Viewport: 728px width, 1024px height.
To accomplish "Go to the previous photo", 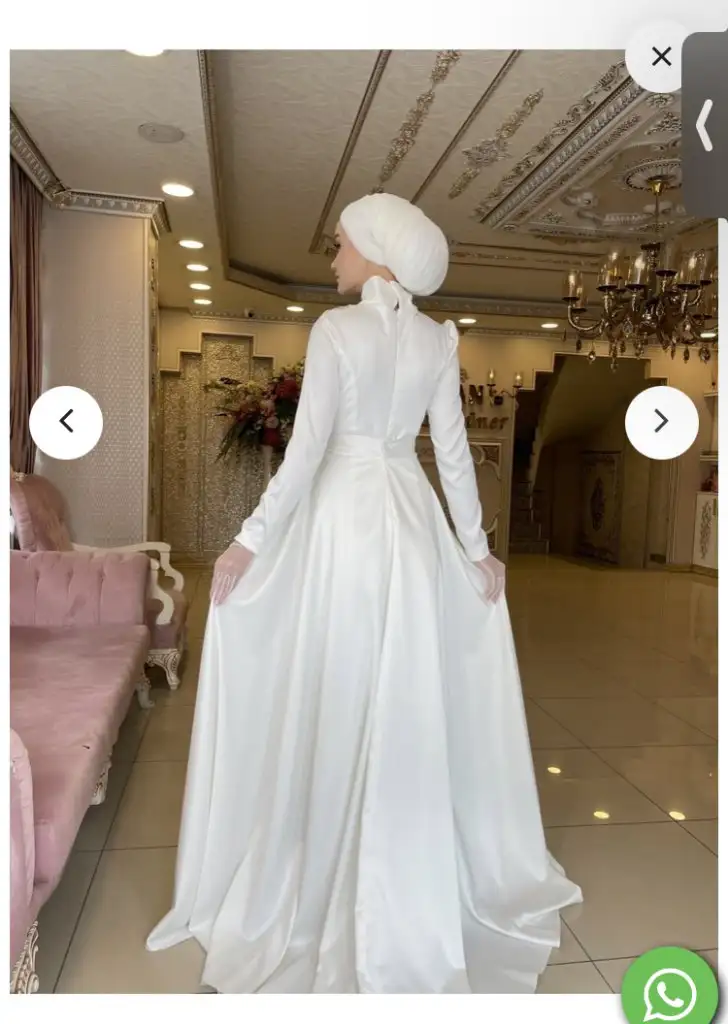I will [x=66, y=422].
